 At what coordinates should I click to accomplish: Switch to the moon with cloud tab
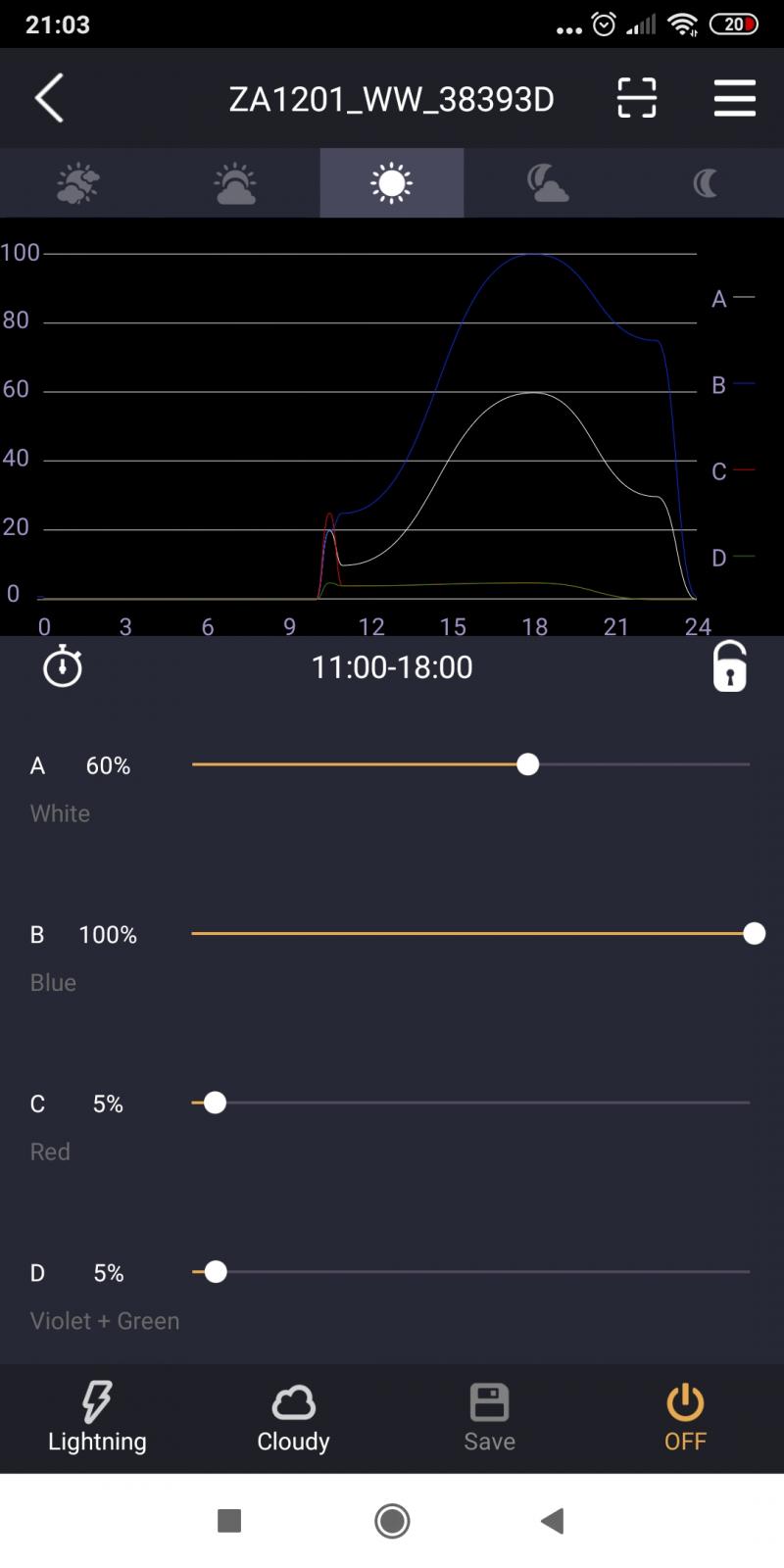click(547, 183)
